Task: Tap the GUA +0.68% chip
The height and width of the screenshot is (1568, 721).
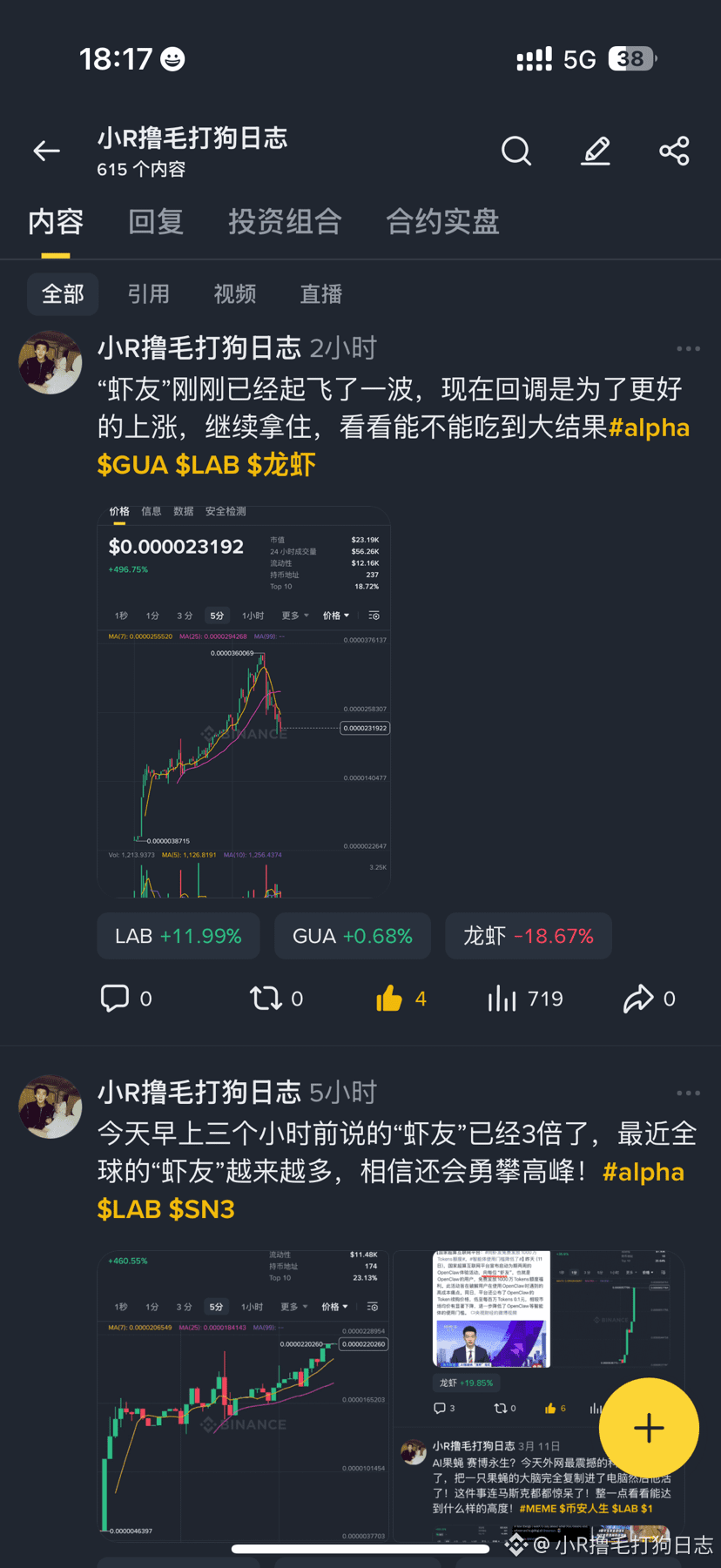Action: [352, 936]
